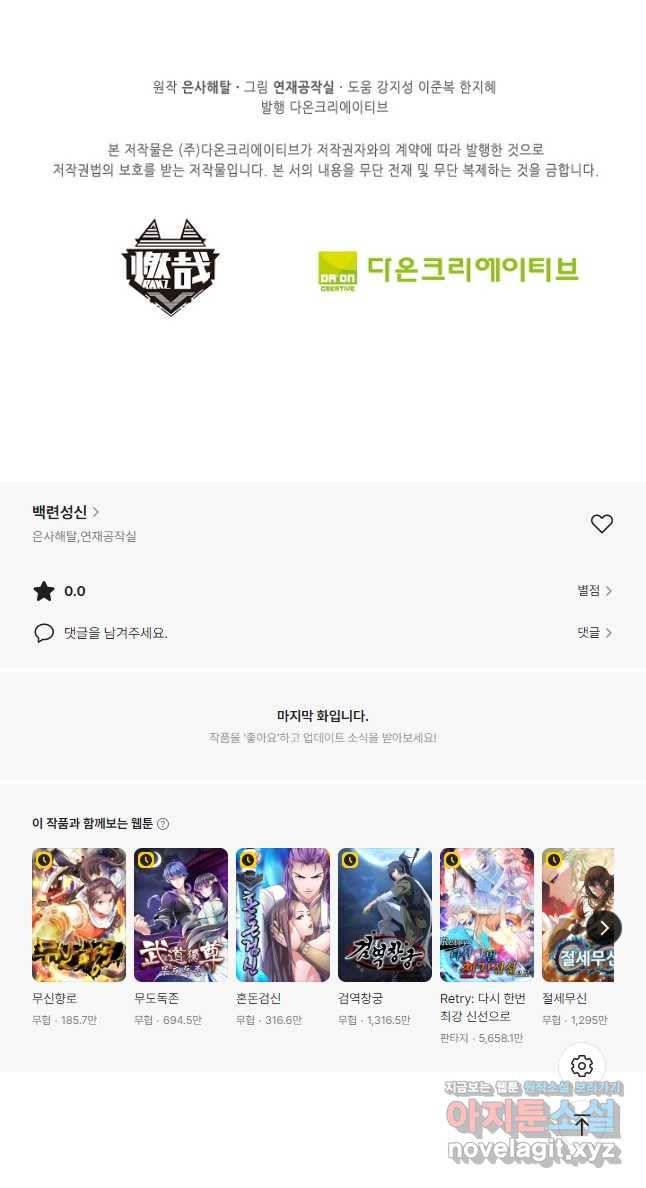Like this webtoon with the heart icon
This screenshot has width=646, height=1188.
[601, 523]
